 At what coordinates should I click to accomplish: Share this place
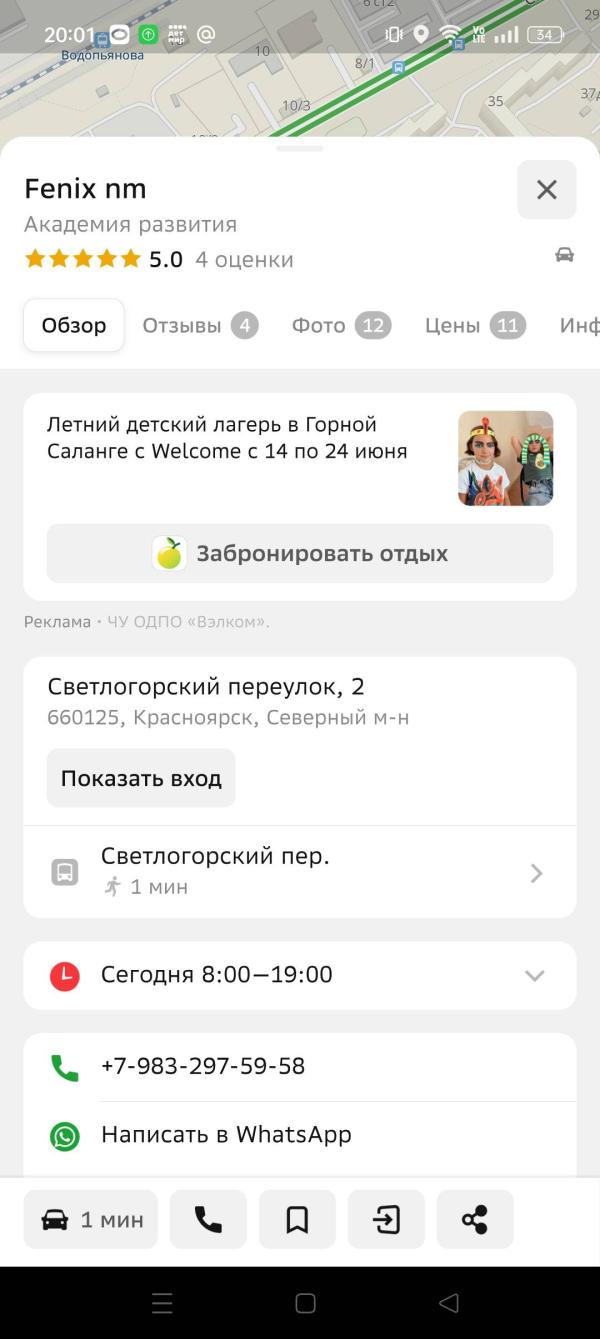pos(475,1219)
